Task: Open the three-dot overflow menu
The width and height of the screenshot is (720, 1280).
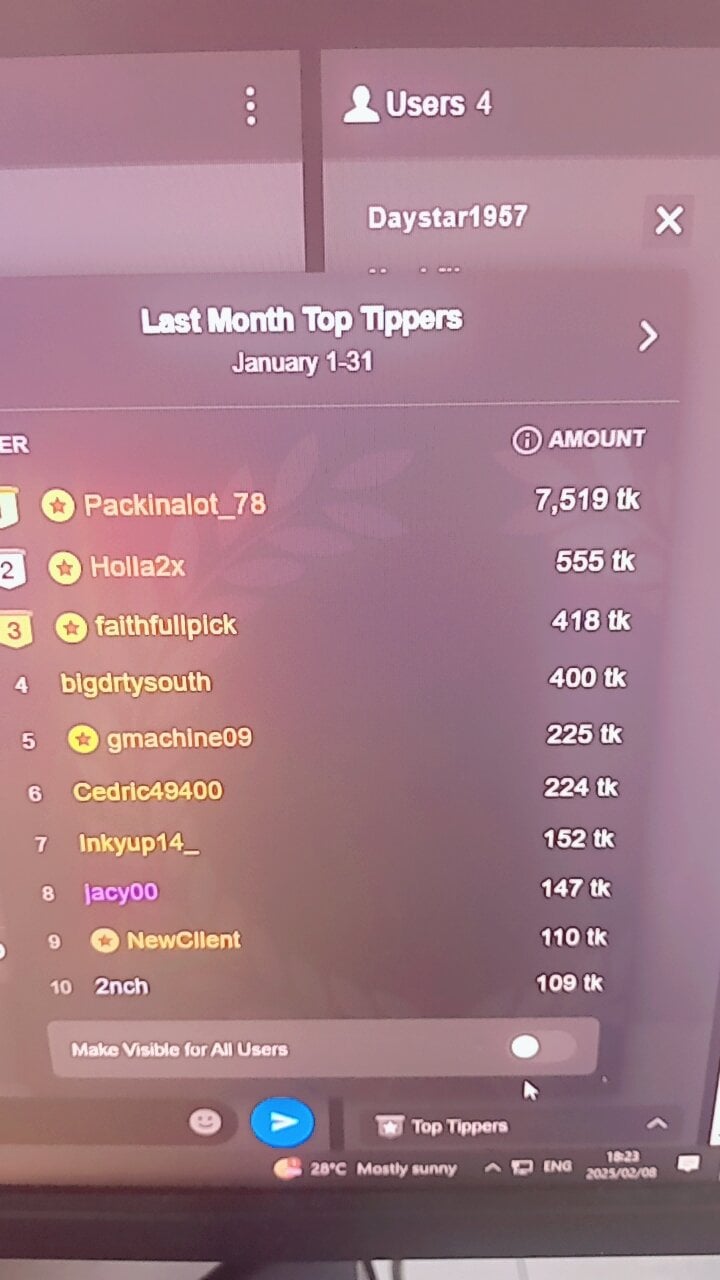Action: [x=251, y=106]
